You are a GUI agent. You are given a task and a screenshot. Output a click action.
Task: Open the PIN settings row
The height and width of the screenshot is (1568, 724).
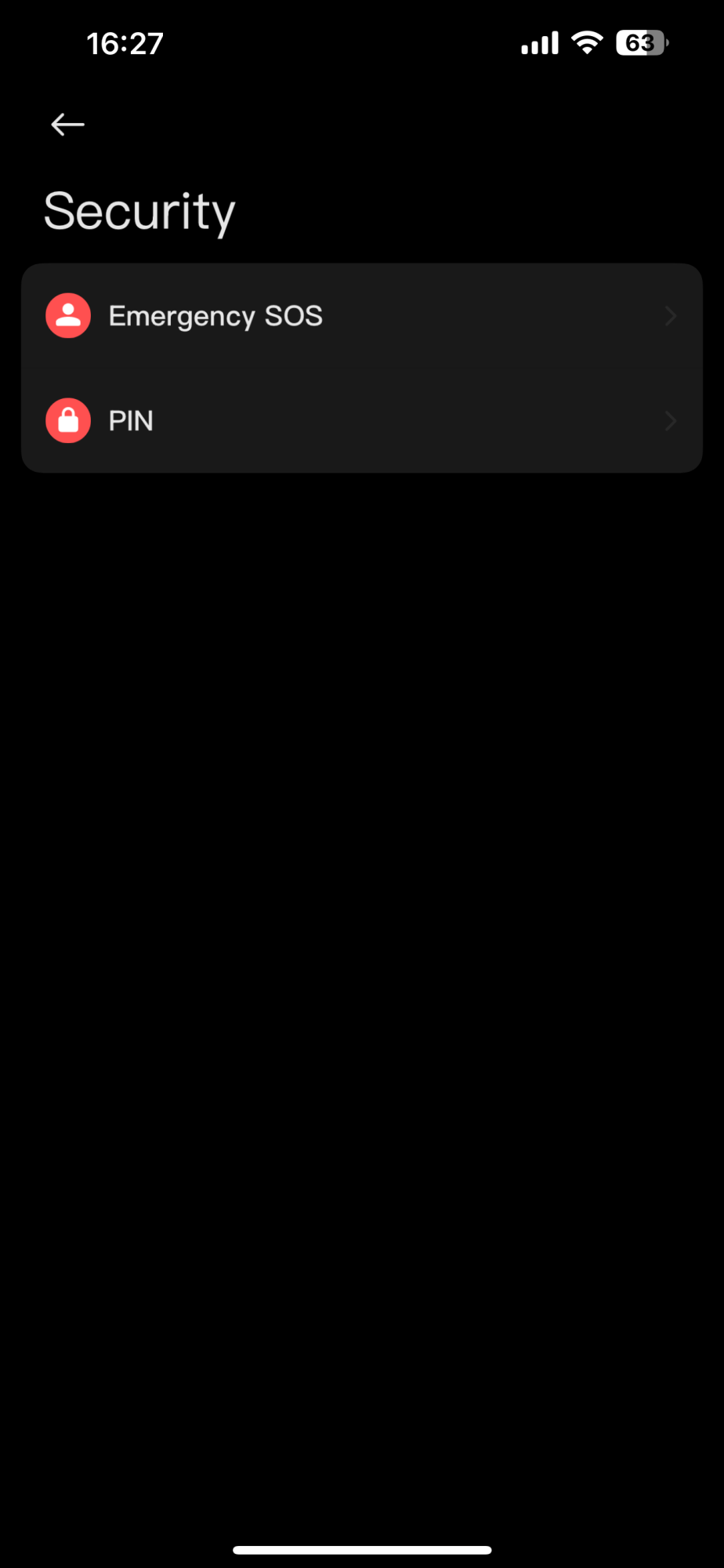[x=360, y=421]
